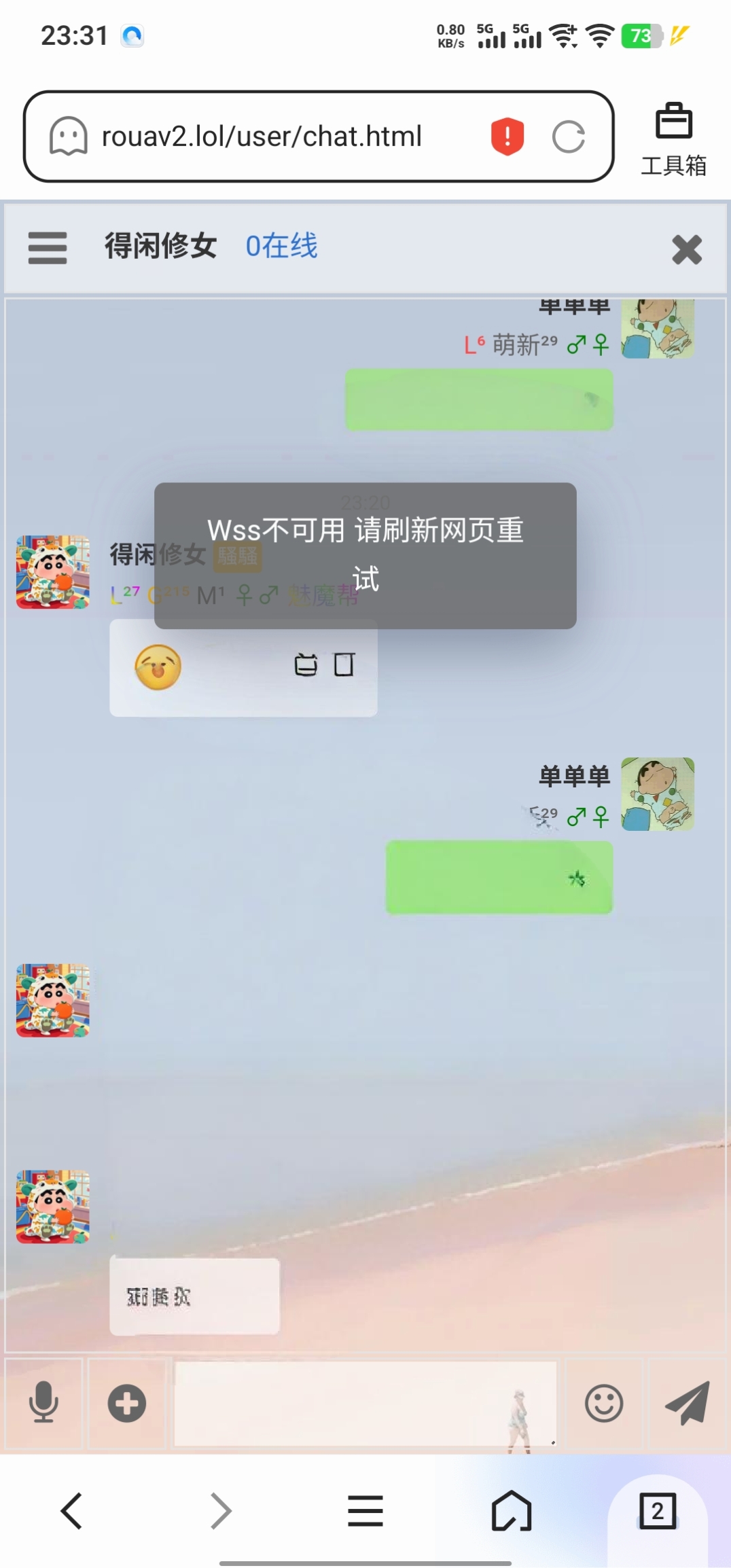Screen dimensions: 731x1568
Task: Go to the browser home page
Action: tap(511, 1511)
